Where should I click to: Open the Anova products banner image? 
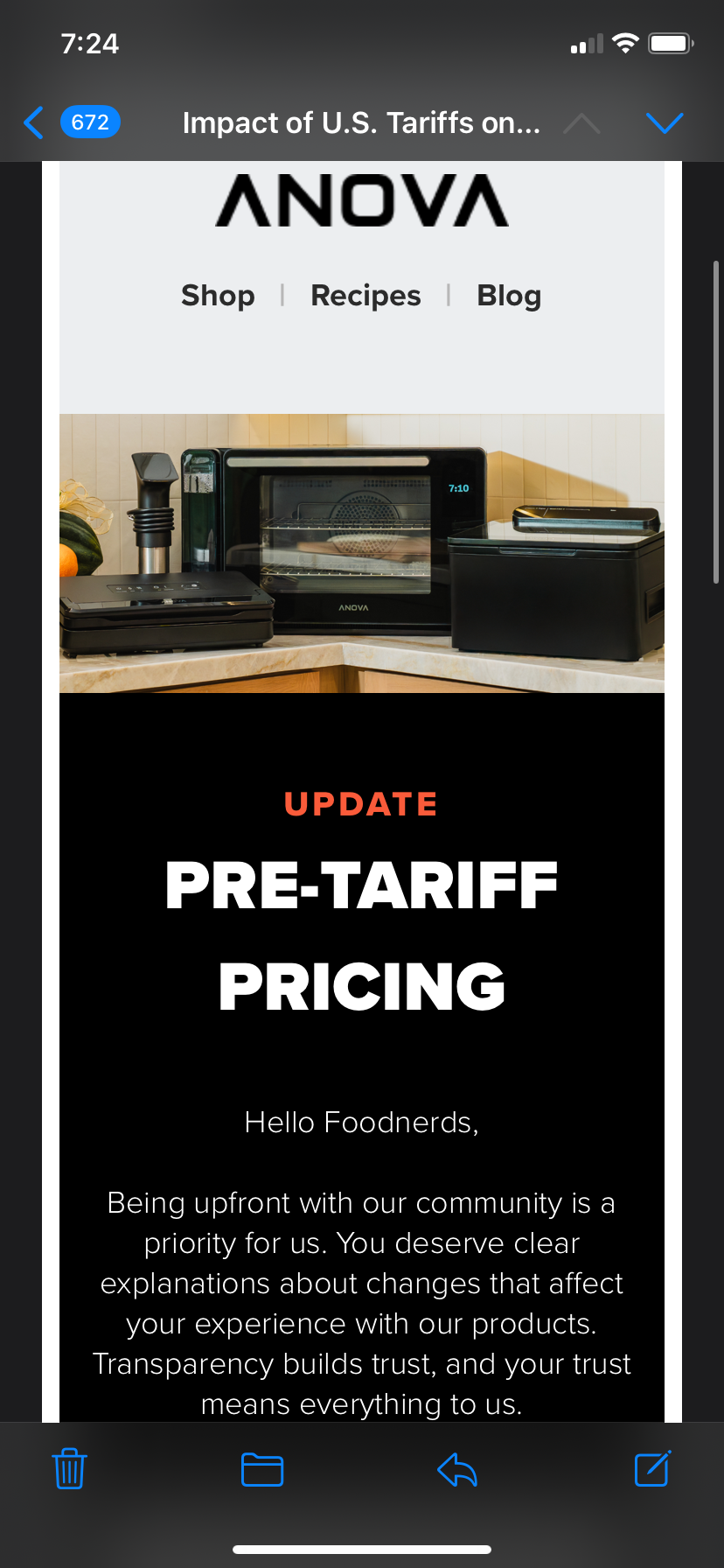[x=362, y=553]
